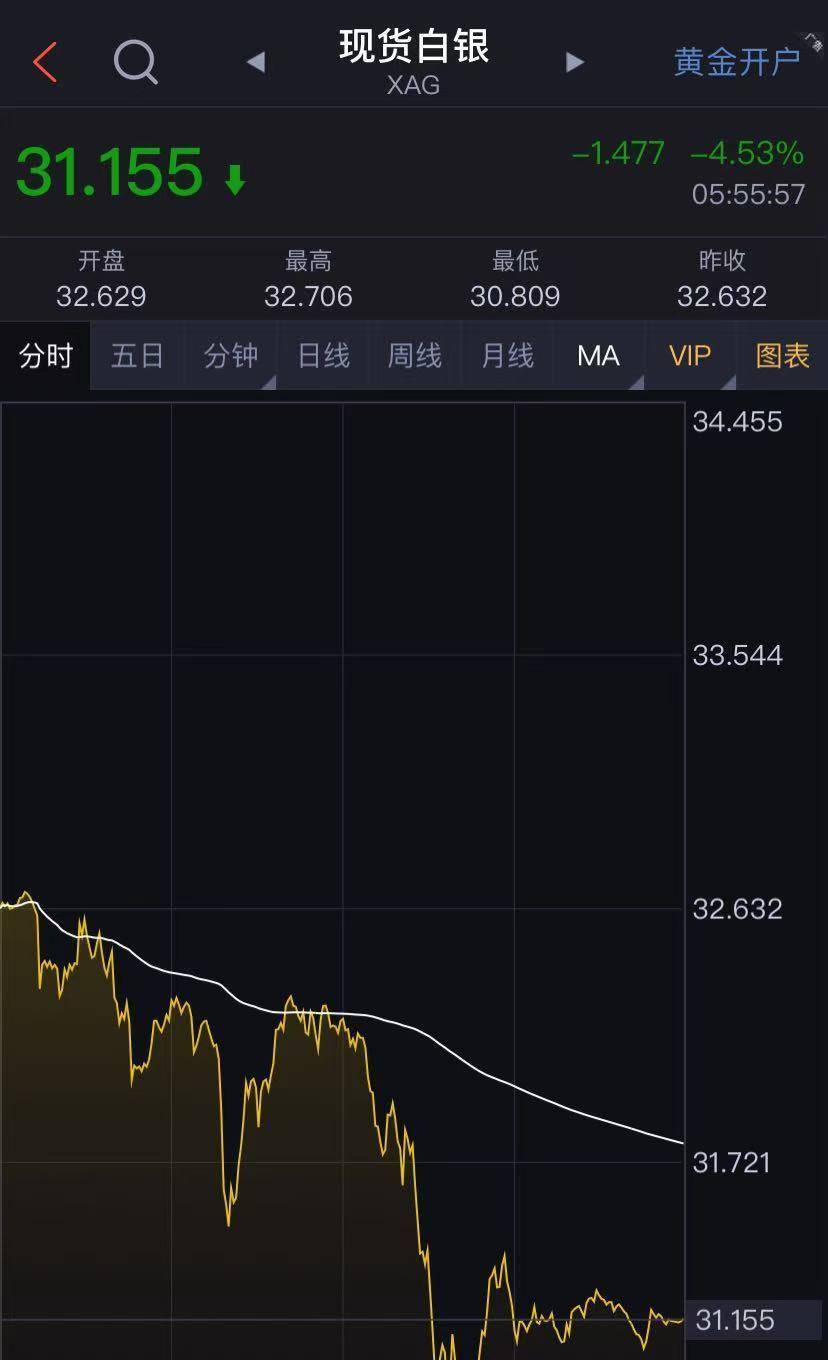View the 周线 weekly chart
The image size is (828, 1360).
(x=413, y=355)
